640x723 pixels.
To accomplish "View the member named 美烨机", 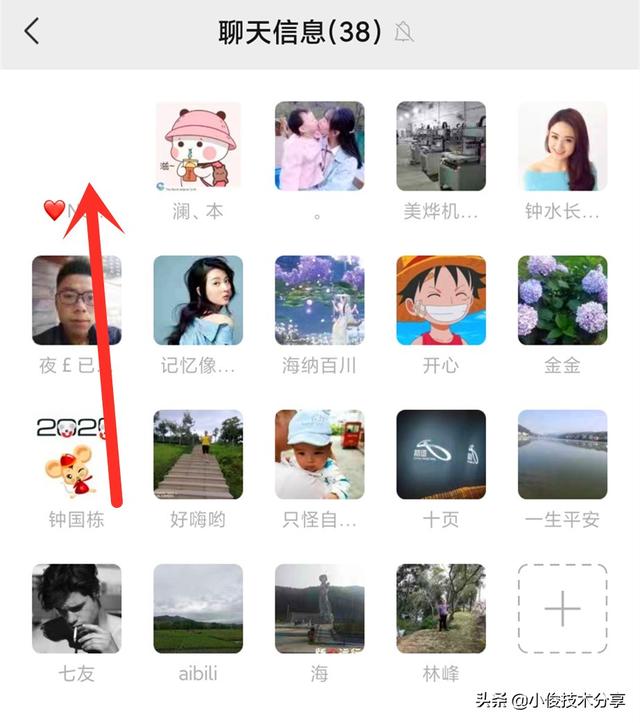I will [x=441, y=146].
